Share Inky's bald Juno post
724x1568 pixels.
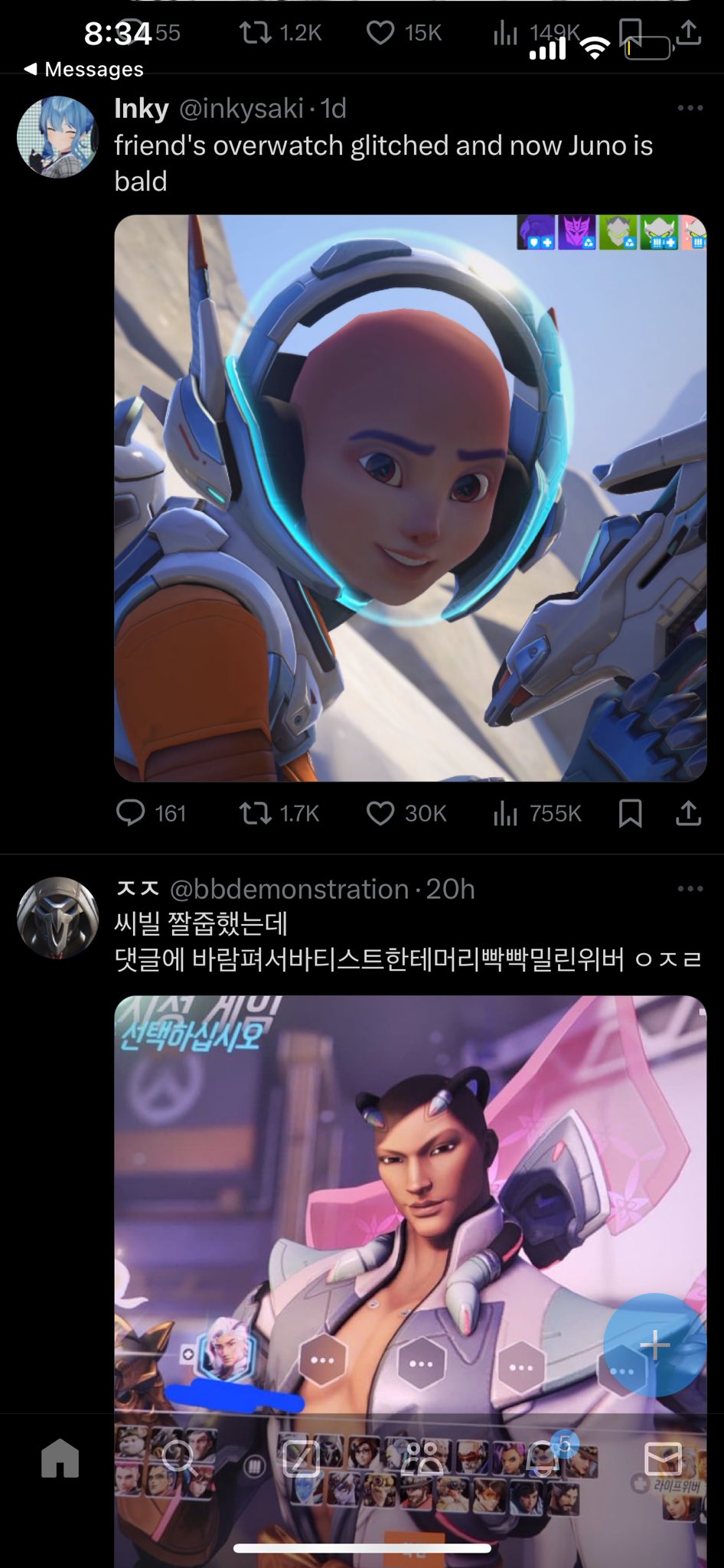688,812
